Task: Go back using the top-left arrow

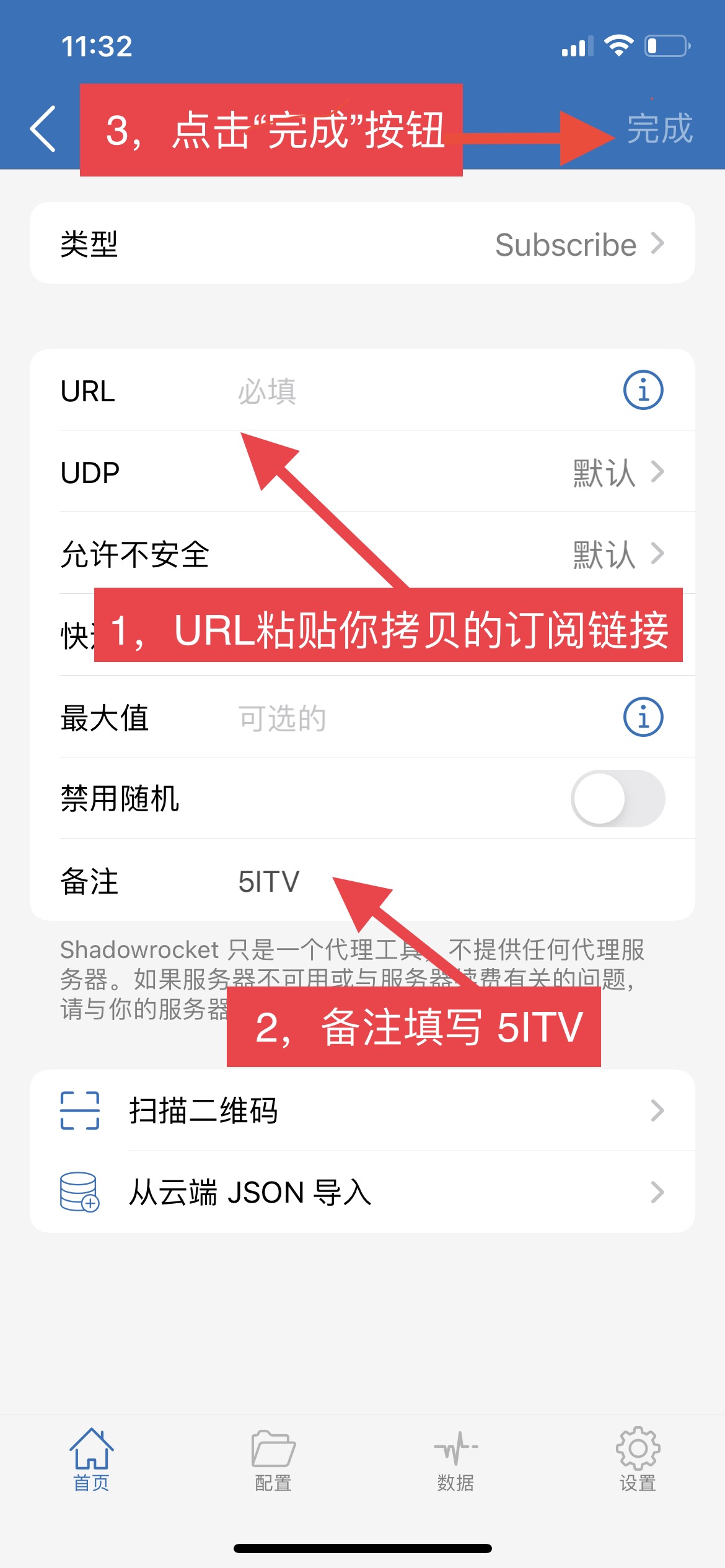Action: point(43,128)
